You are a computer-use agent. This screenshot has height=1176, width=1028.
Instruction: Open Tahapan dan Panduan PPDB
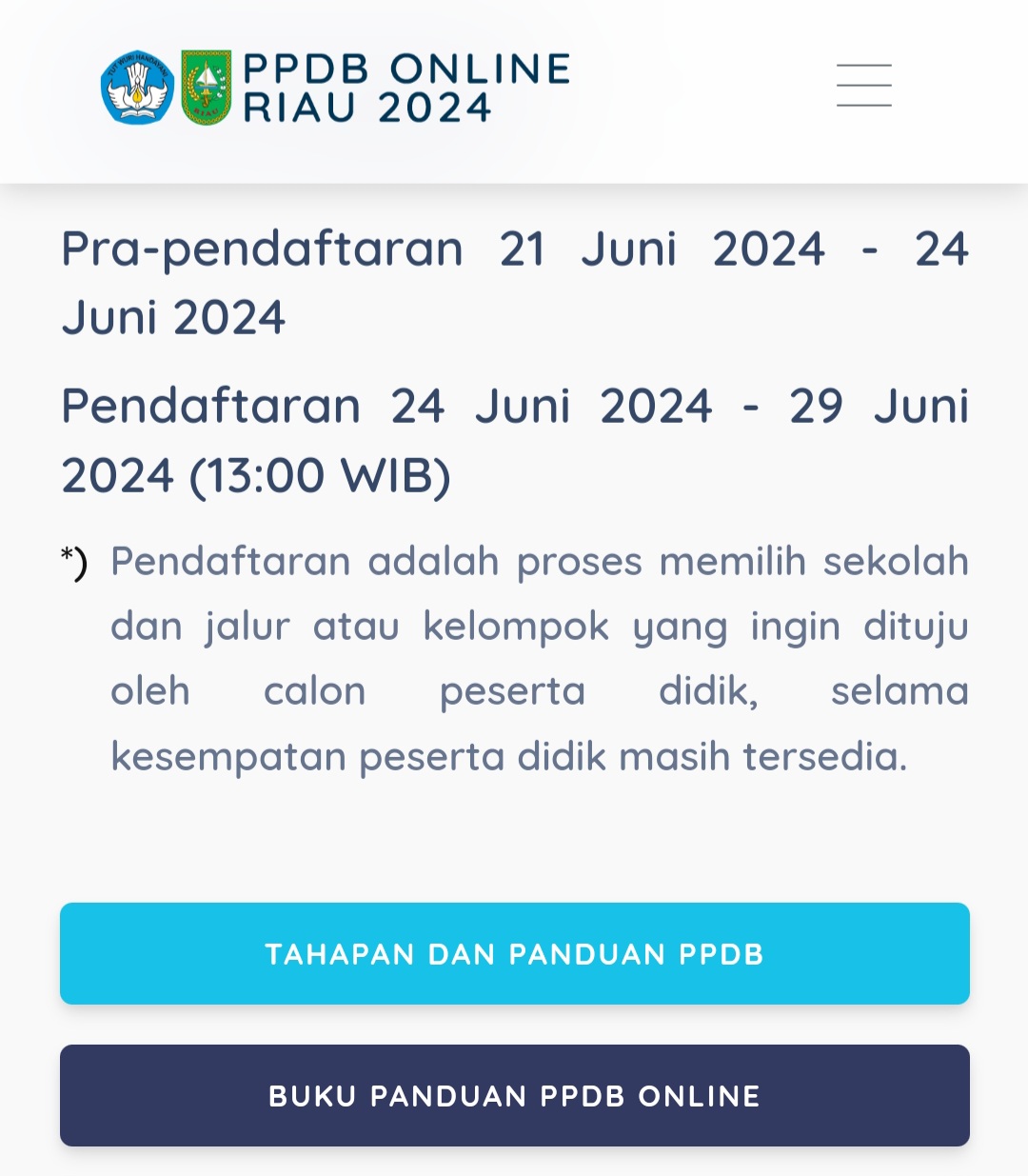click(514, 953)
